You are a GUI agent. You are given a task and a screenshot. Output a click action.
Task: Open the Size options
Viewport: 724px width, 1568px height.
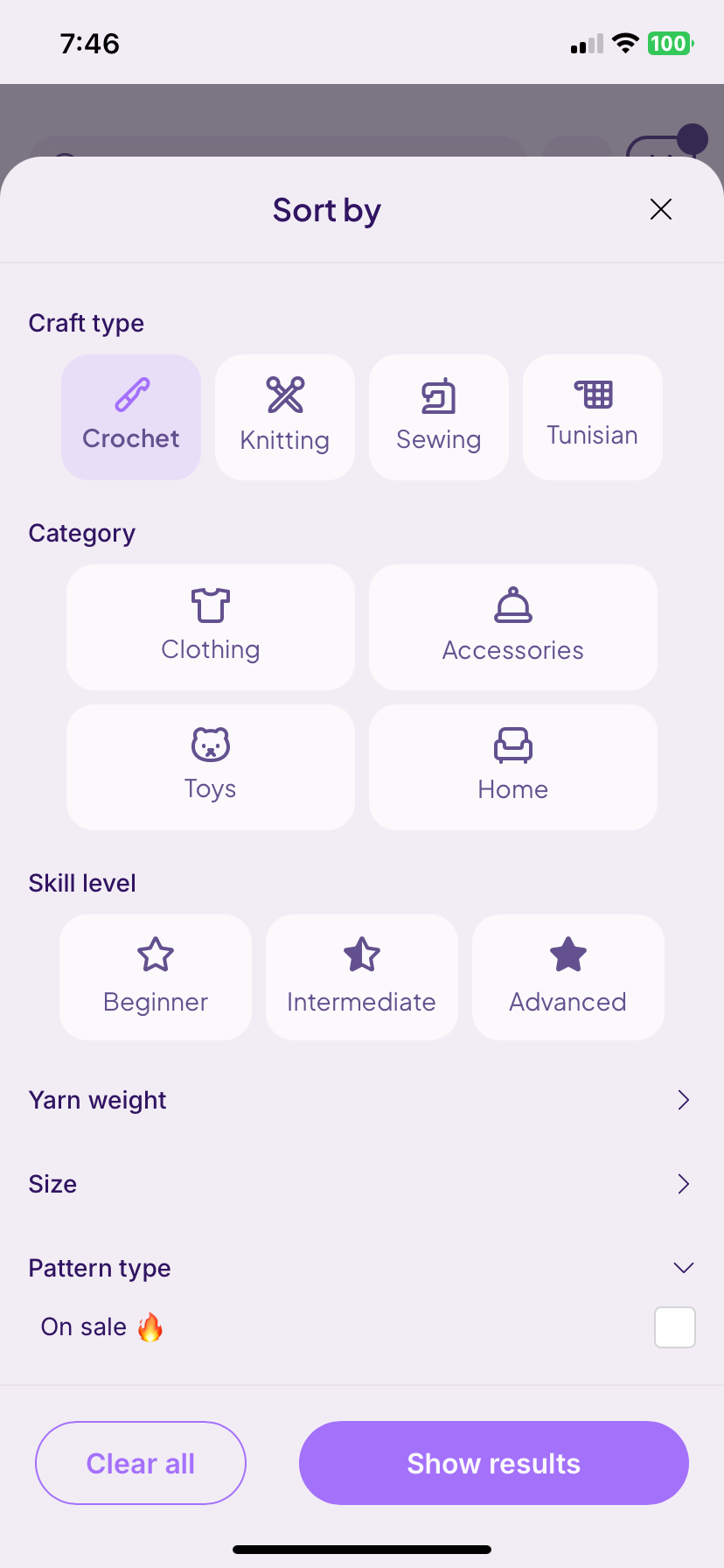click(x=362, y=1184)
